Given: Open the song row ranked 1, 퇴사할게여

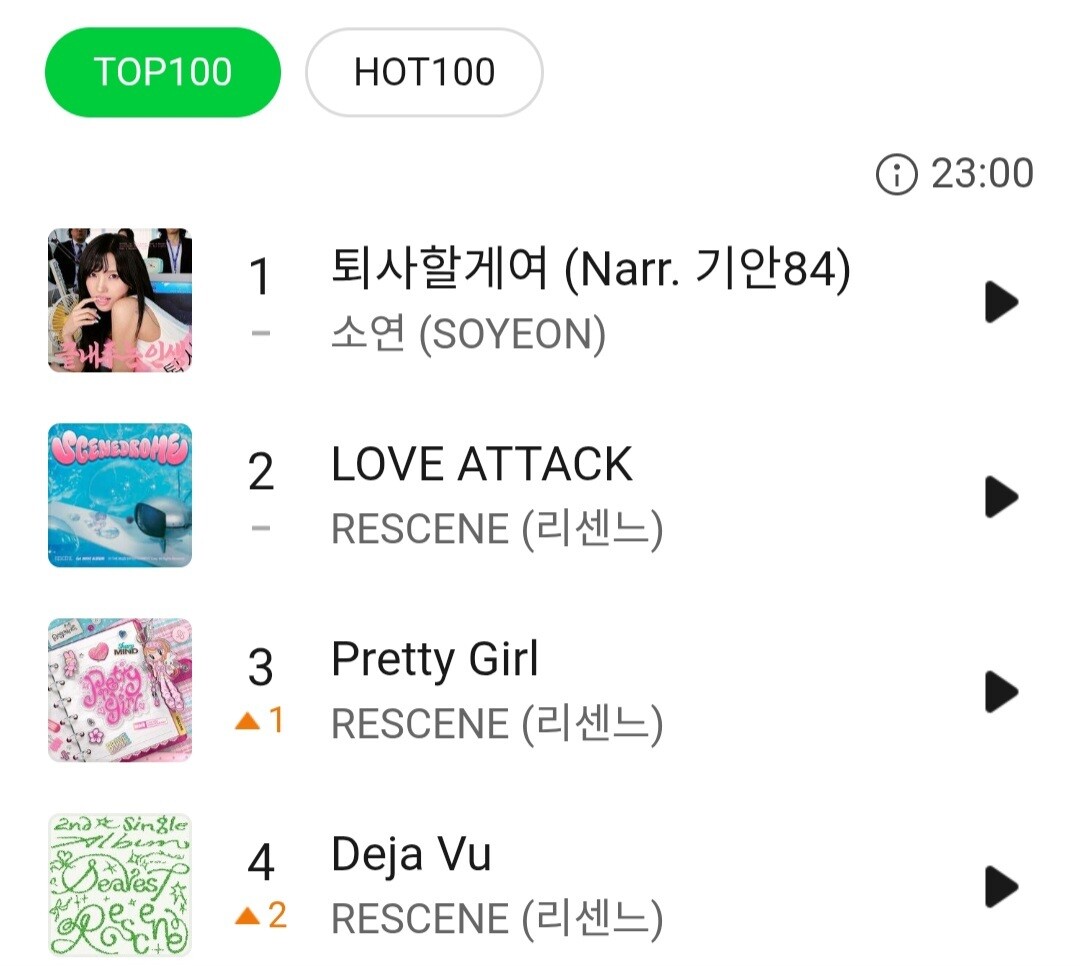Looking at the screenshot, I should coord(540,300).
